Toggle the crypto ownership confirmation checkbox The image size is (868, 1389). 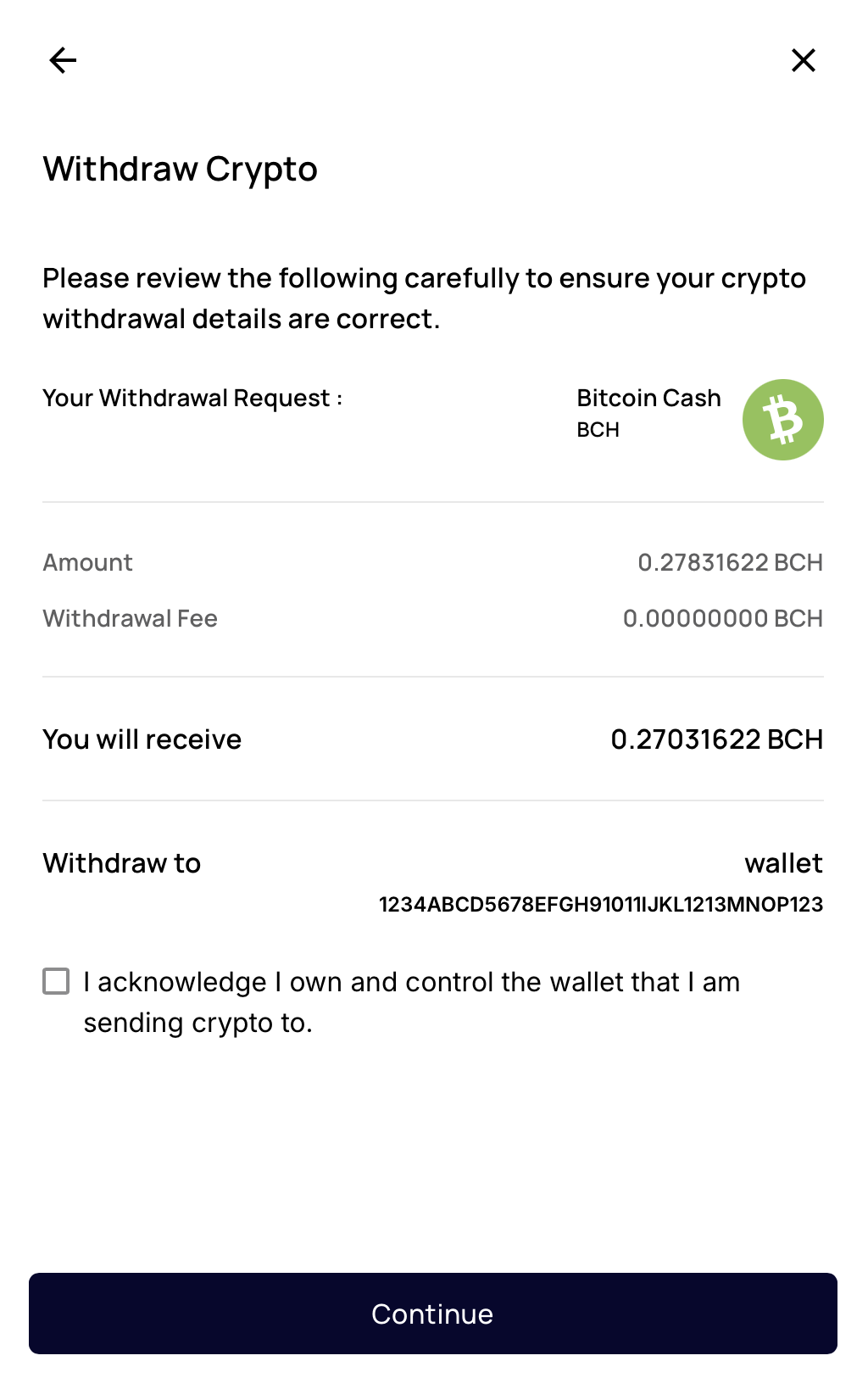click(x=54, y=981)
